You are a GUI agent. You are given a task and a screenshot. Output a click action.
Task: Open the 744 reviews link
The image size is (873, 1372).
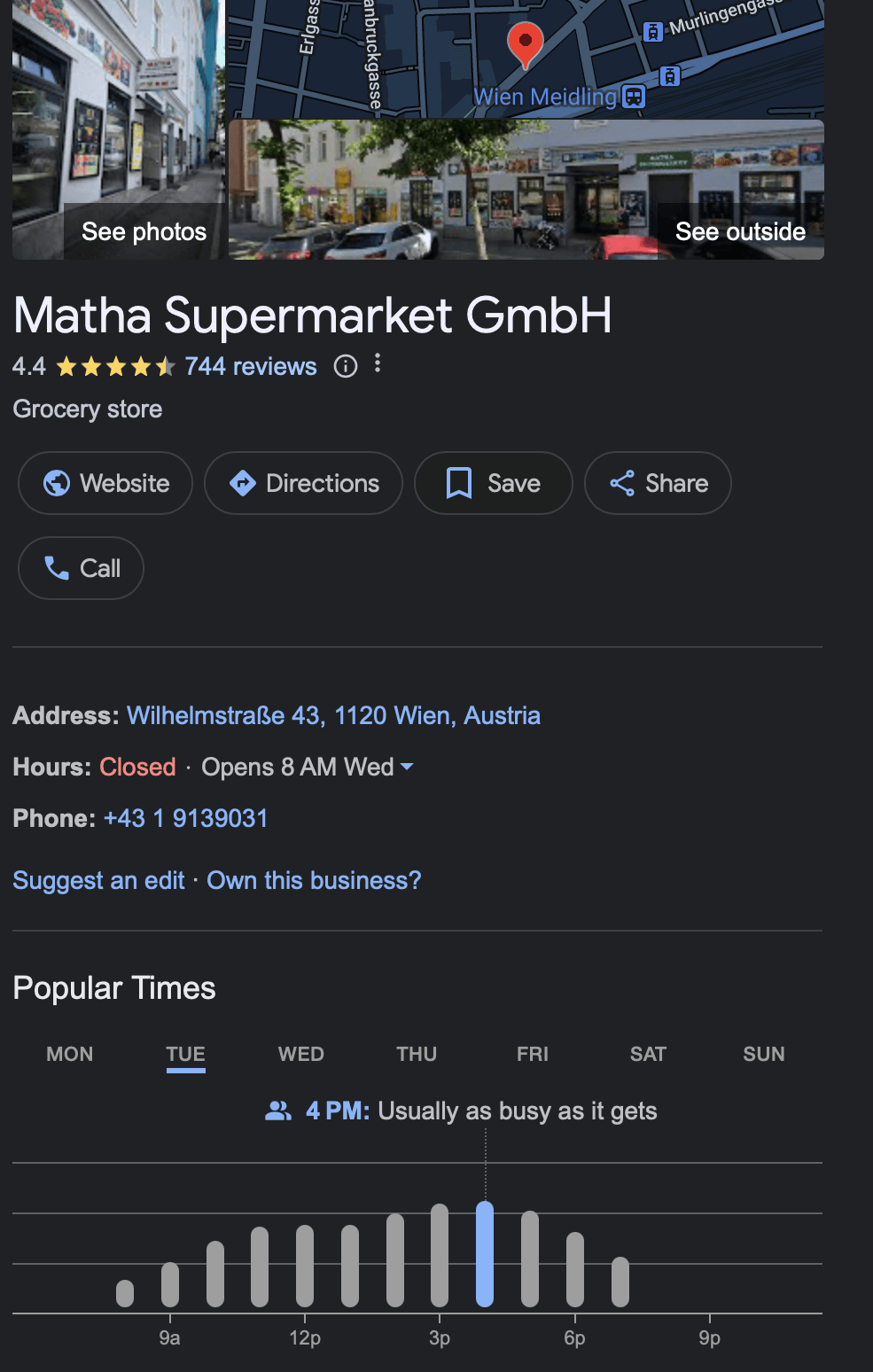(x=251, y=366)
